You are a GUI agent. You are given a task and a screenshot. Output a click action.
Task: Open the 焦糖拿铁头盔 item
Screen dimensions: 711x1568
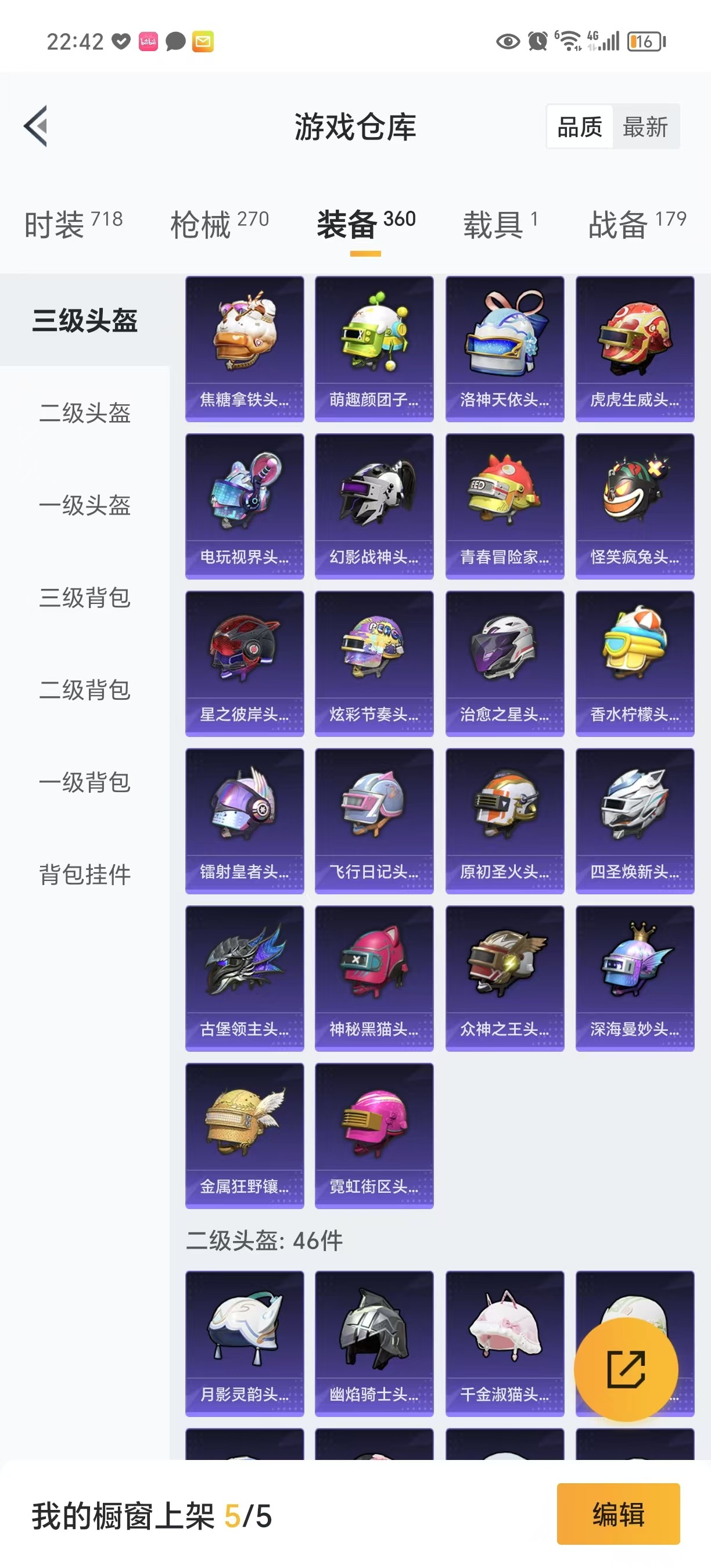point(245,349)
